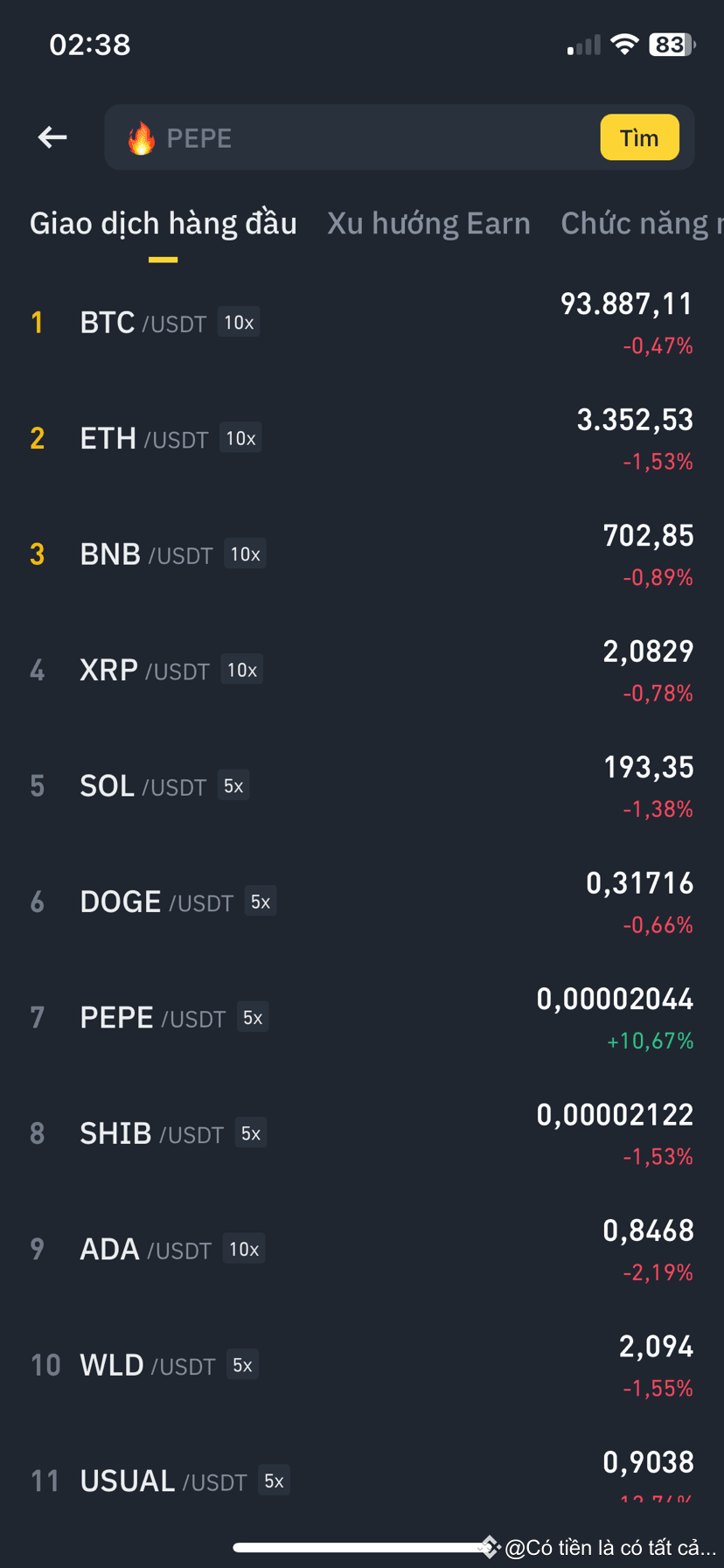Open the SHIB/USDT pair
Screen dimensions: 724x1568
pyautogui.click(x=362, y=1132)
